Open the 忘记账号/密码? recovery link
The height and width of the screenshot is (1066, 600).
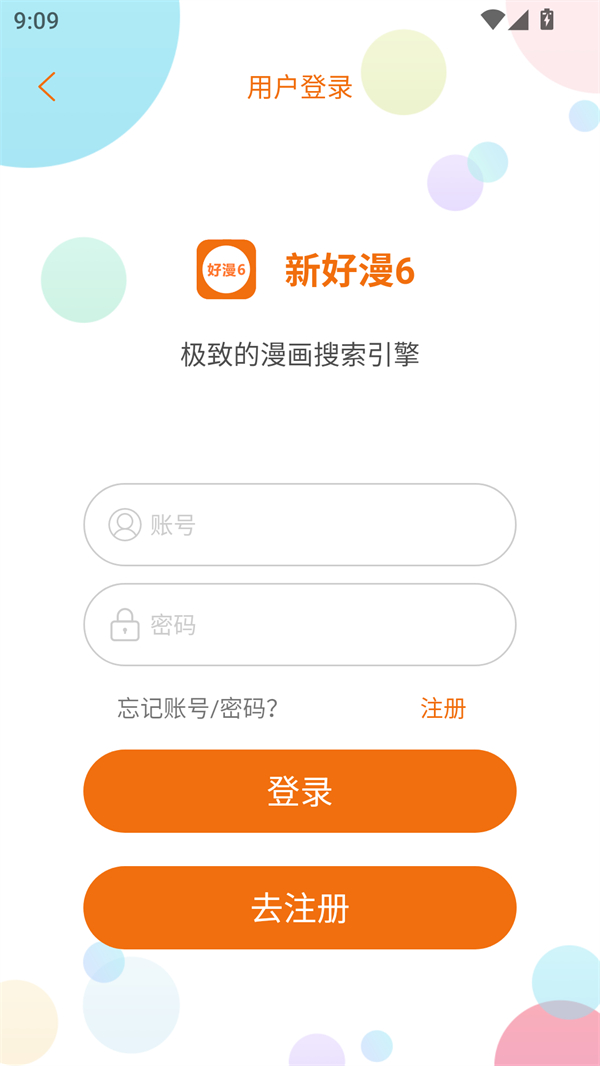198,709
